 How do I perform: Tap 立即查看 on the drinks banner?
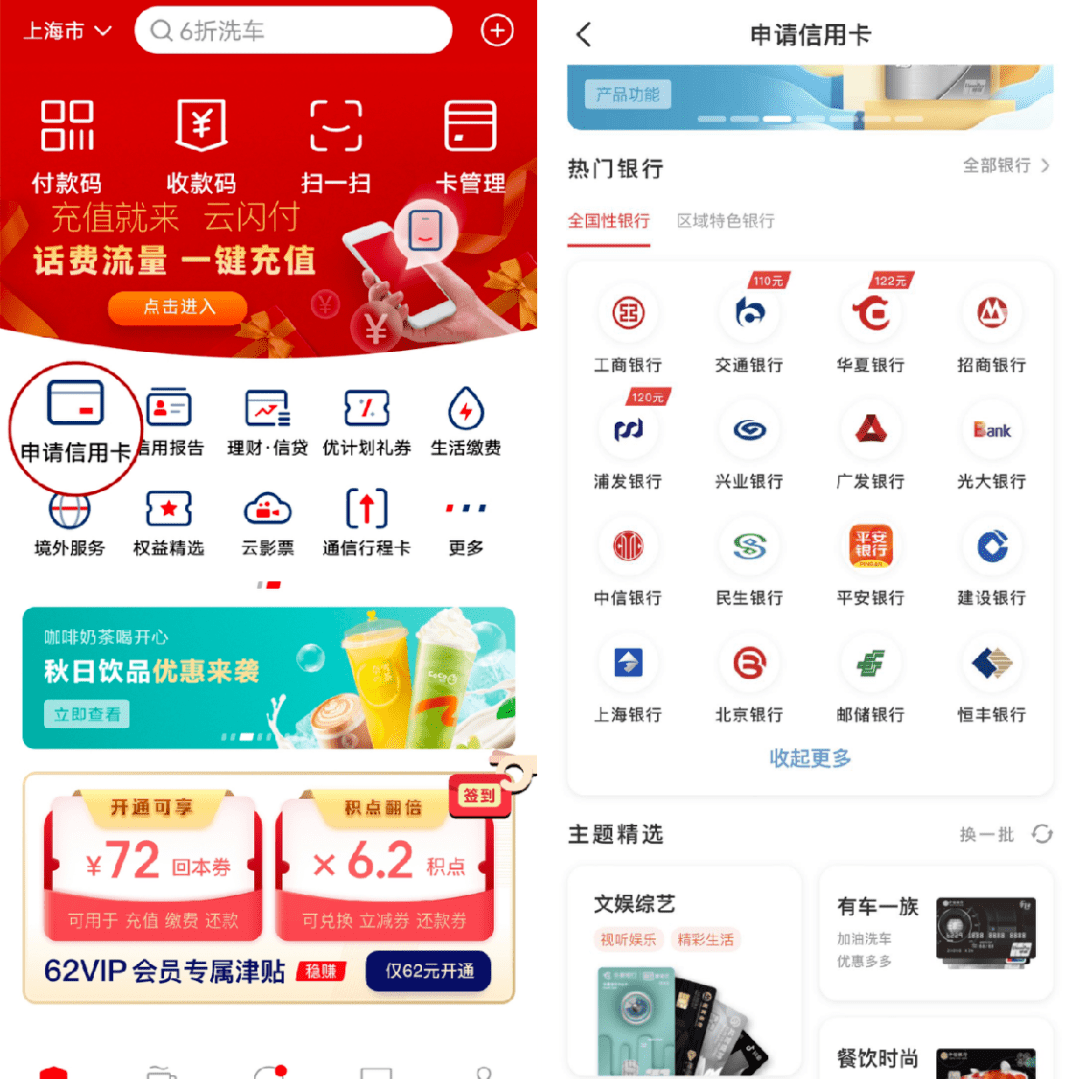(x=86, y=714)
